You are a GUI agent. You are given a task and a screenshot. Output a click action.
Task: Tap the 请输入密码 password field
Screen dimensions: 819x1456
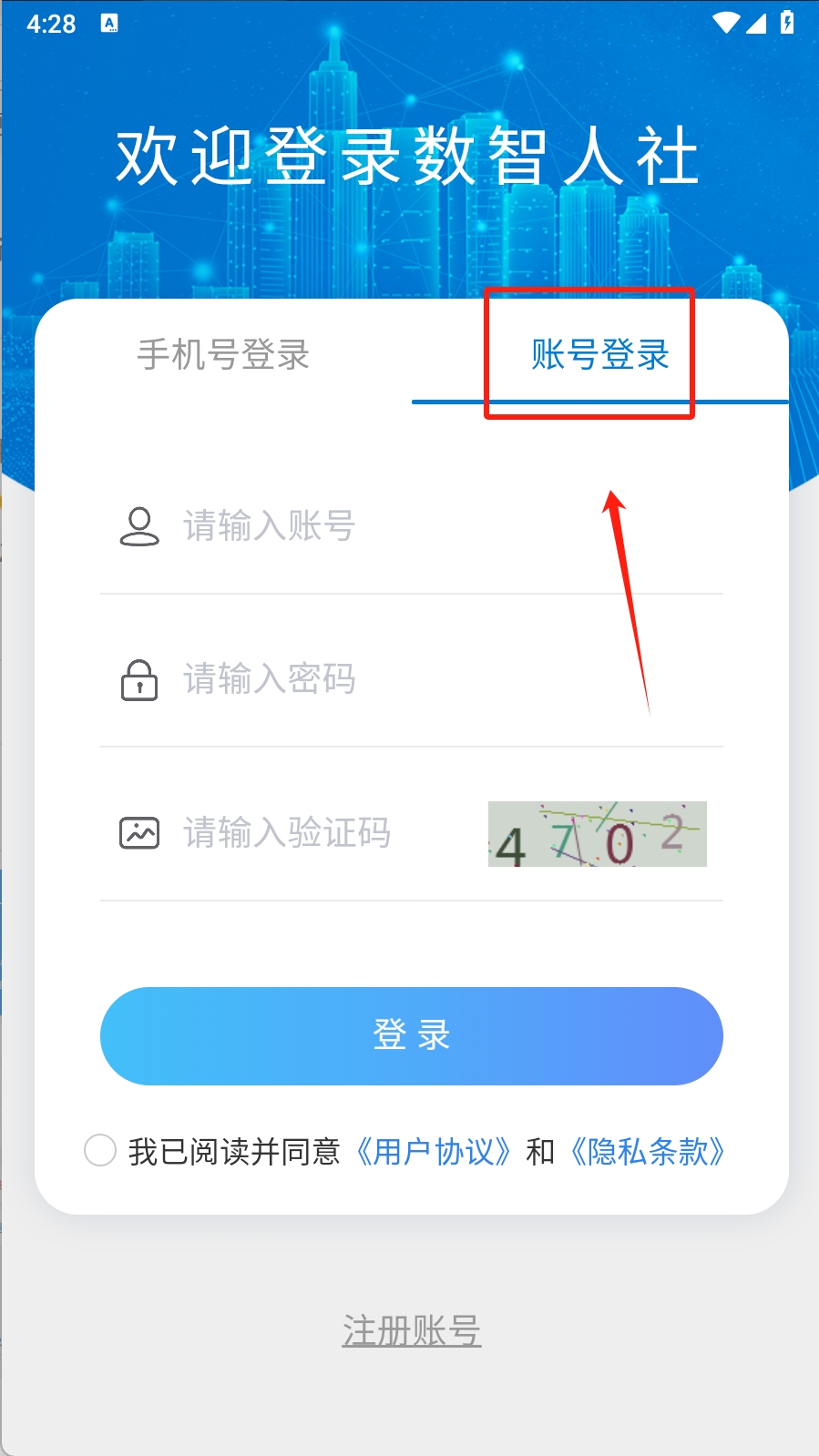pos(410,679)
